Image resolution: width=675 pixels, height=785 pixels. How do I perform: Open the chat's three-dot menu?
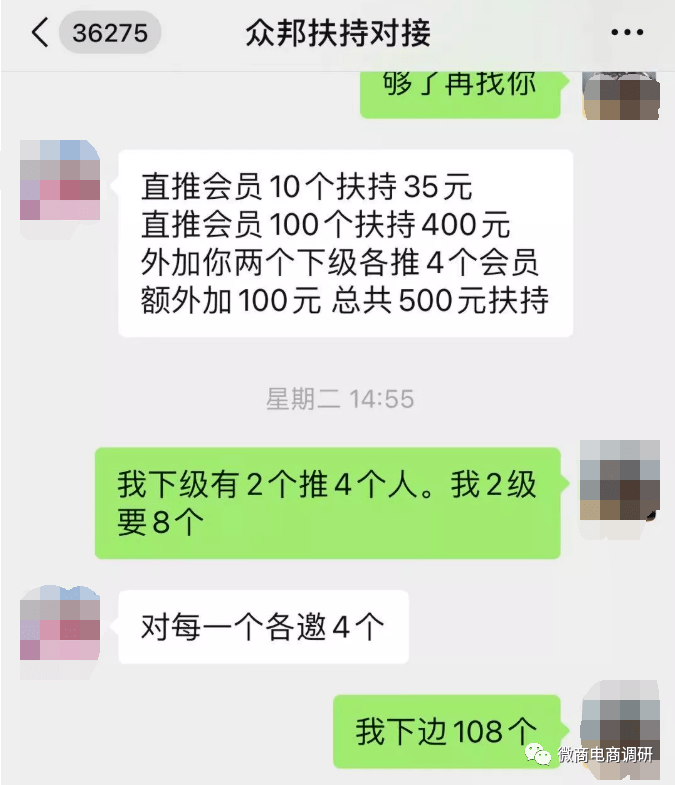pyautogui.click(x=627, y=33)
